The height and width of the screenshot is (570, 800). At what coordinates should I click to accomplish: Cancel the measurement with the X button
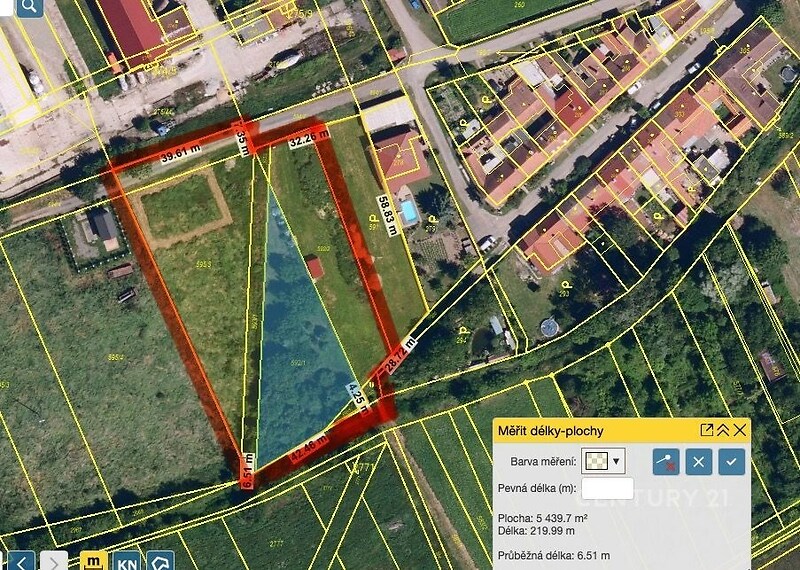[699, 462]
